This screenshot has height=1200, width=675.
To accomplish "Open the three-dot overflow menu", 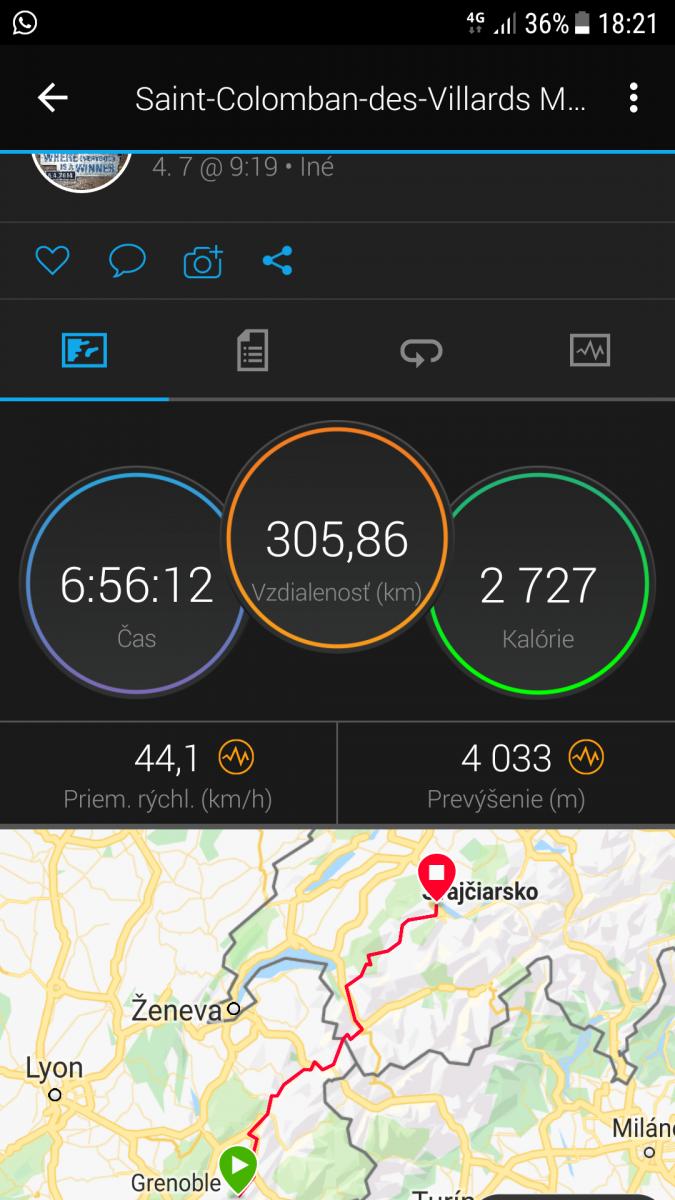I will tap(633, 98).
